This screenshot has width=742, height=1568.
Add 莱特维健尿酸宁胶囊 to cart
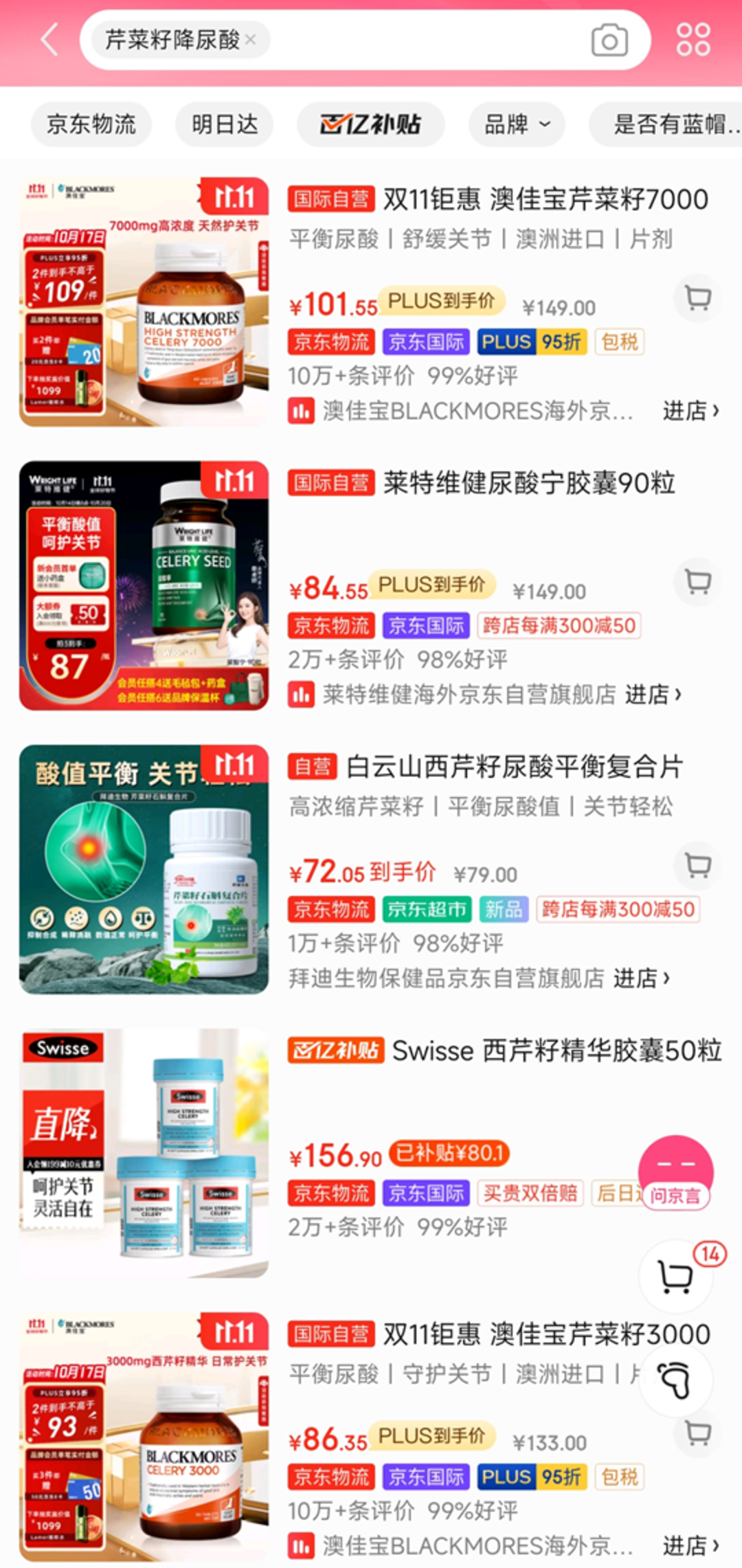pyautogui.click(x=697, y=582)
